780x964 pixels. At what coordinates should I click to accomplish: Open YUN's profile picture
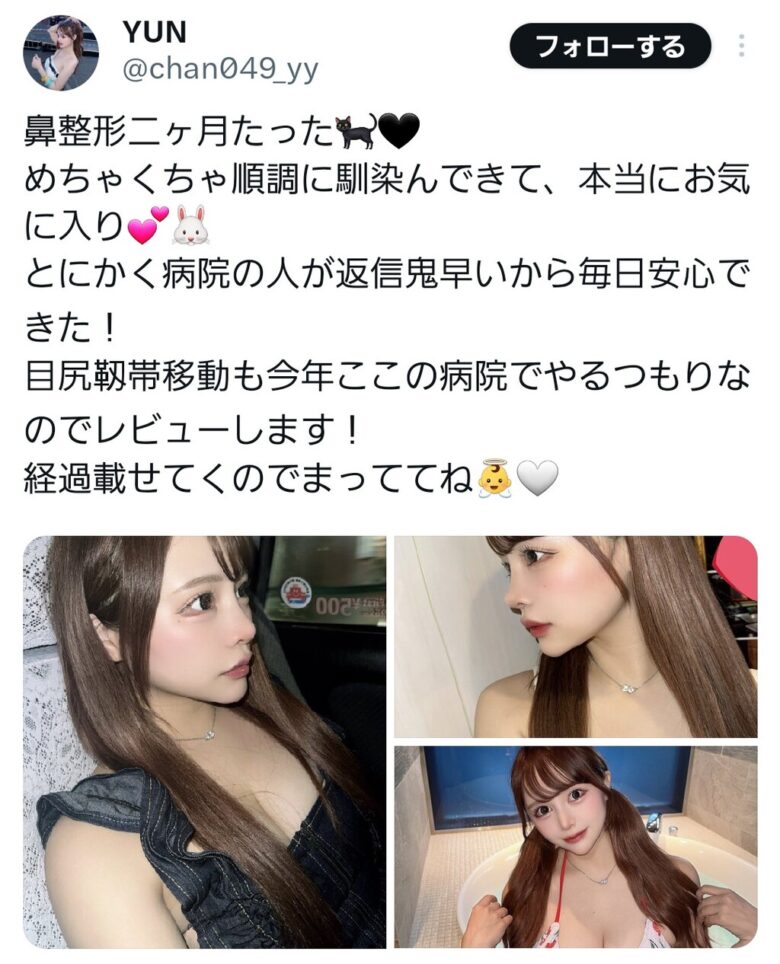click(x=61, y=53)
